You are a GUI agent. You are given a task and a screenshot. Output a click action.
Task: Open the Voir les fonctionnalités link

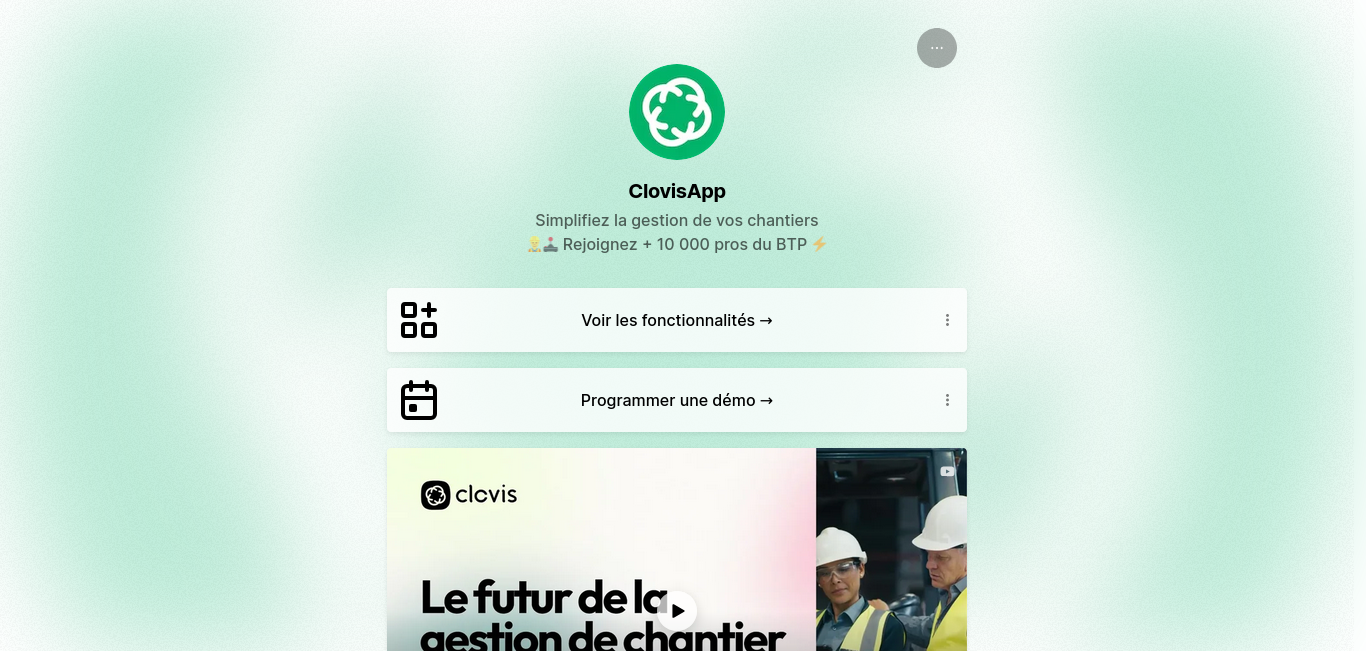pos(676,320)
